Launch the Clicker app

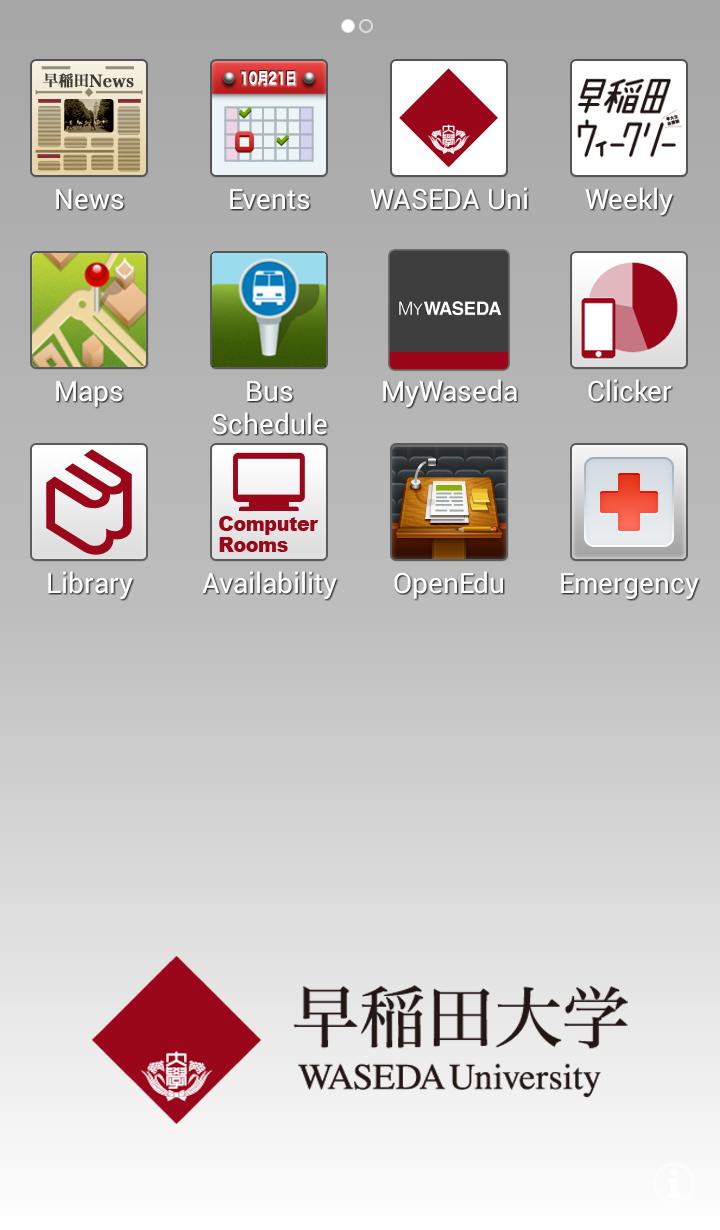click(x=628, y=310)
